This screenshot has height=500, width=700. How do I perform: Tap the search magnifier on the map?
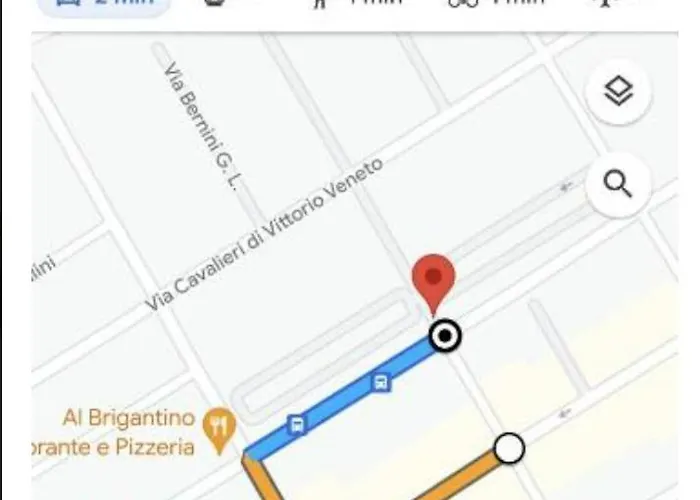tap(619, 184)
